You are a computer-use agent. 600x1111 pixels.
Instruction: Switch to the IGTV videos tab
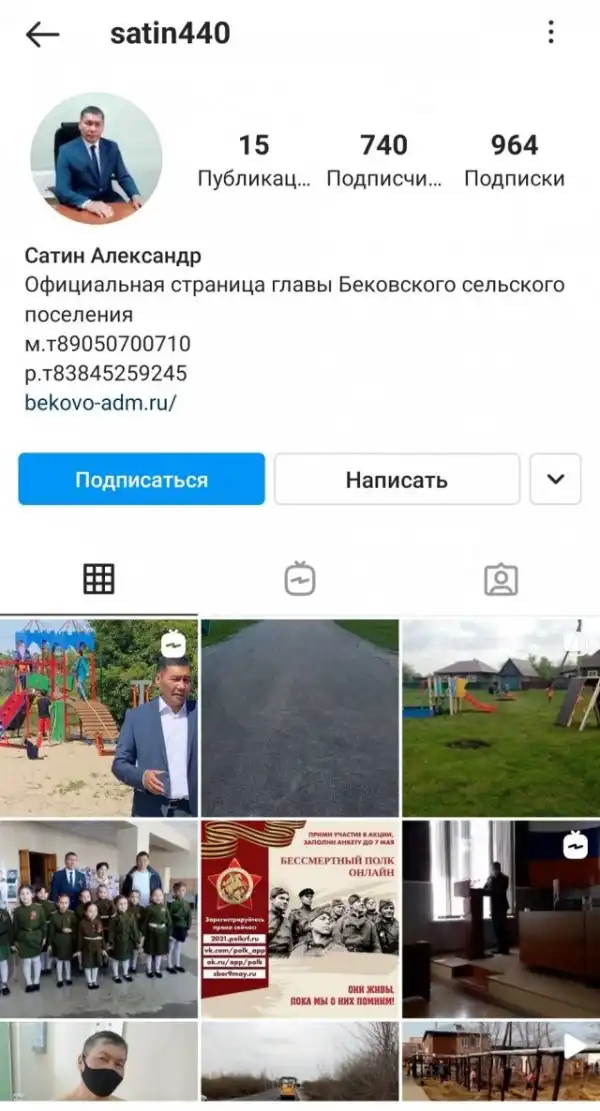coord(300,578)
